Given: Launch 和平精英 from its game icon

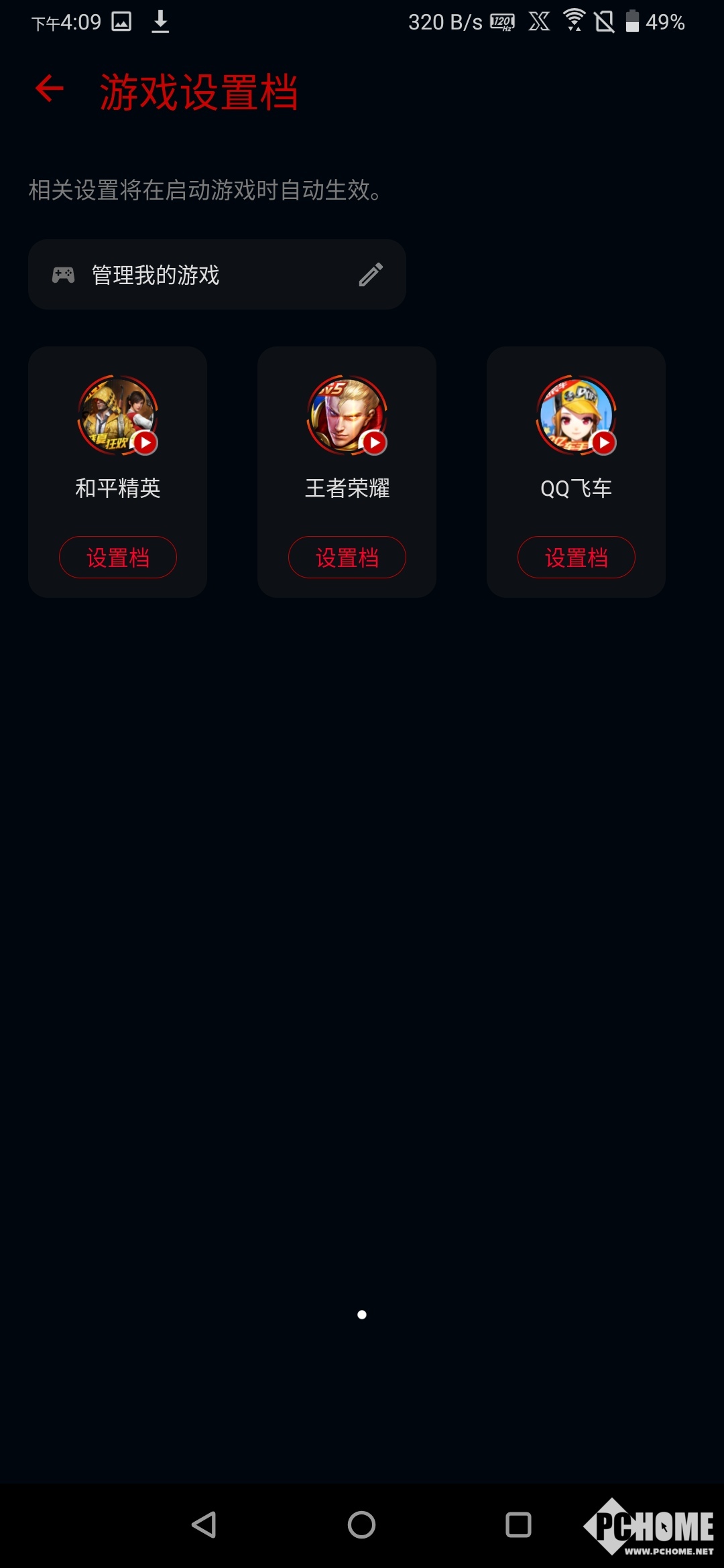Looking at the screenshot, I should 118,415.
